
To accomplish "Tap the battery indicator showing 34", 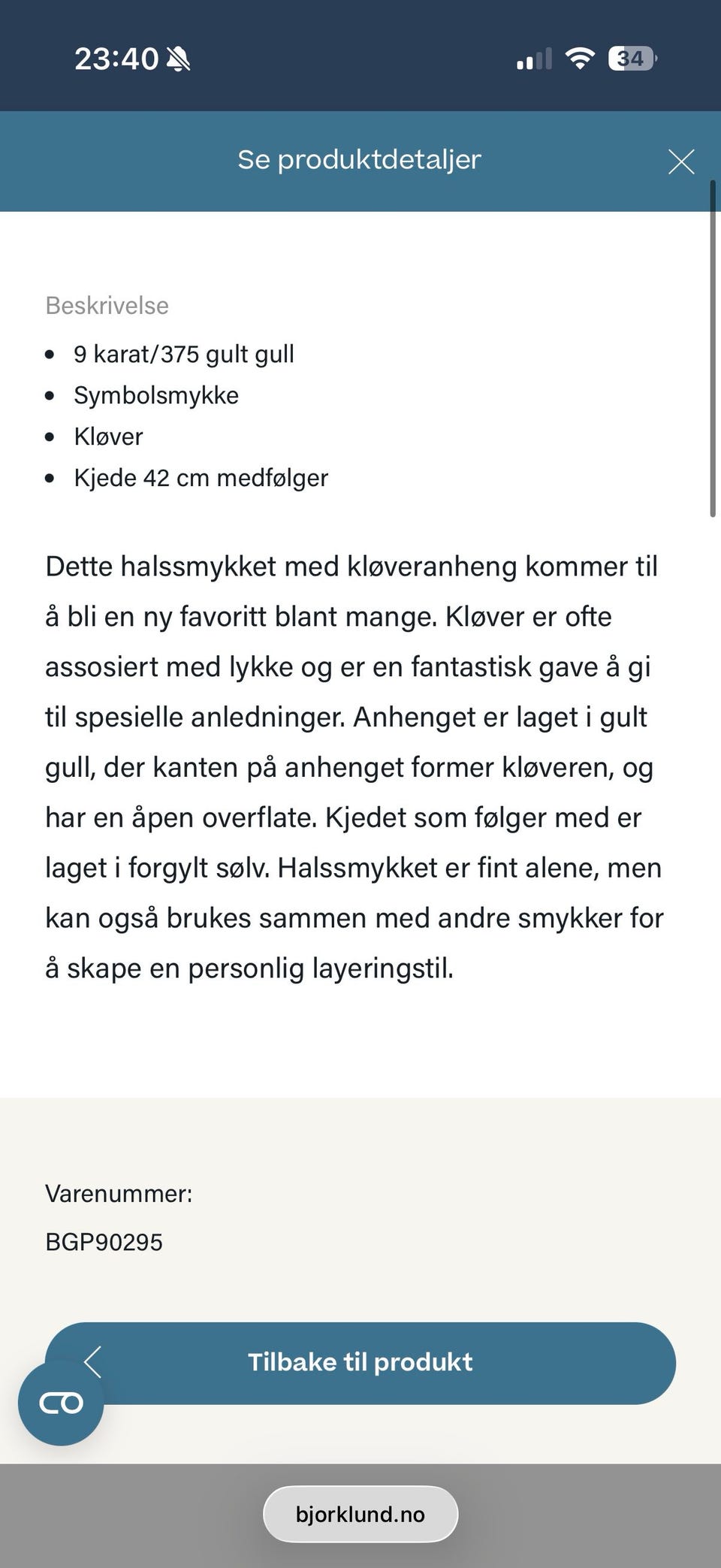I will point(629,59).
